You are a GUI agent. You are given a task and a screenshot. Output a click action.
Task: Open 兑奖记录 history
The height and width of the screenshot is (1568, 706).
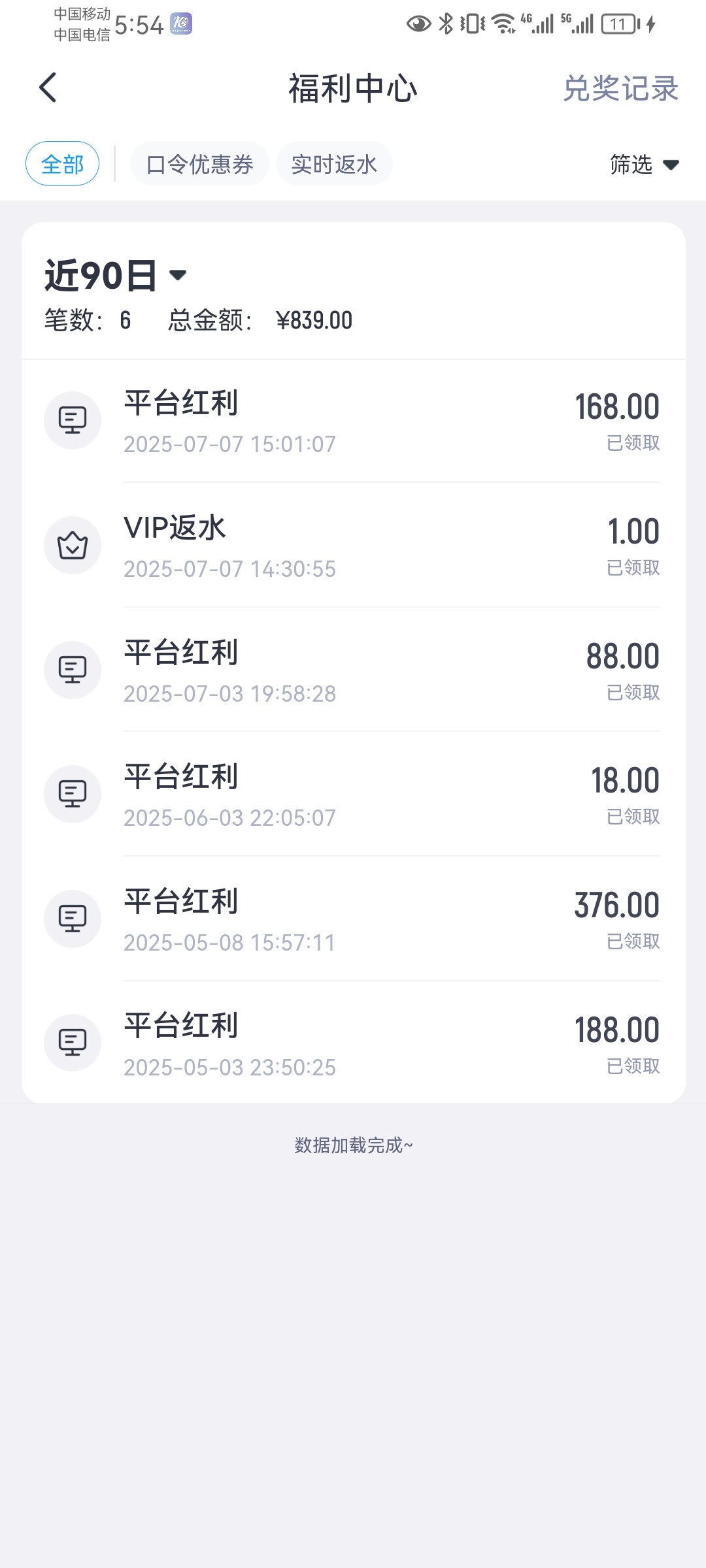pos(620,88)
